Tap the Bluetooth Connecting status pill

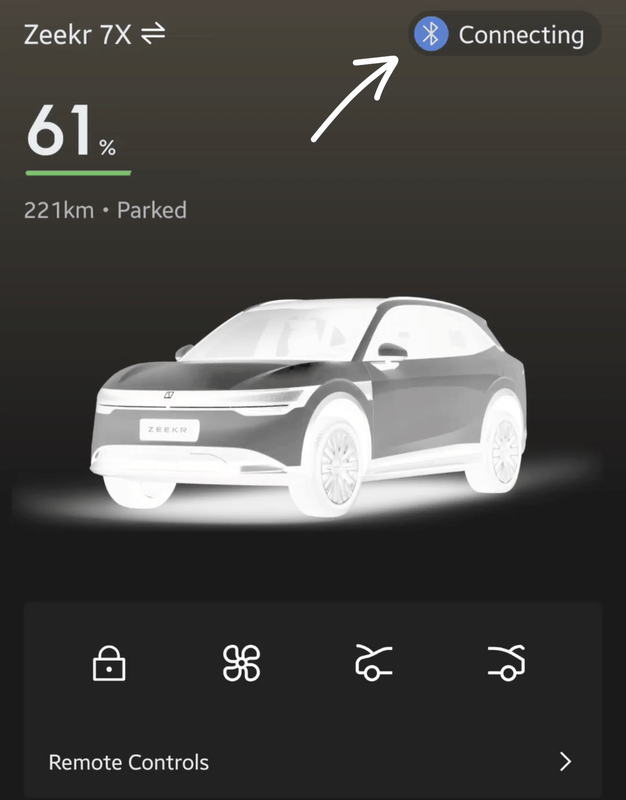(x=503, y=35)
